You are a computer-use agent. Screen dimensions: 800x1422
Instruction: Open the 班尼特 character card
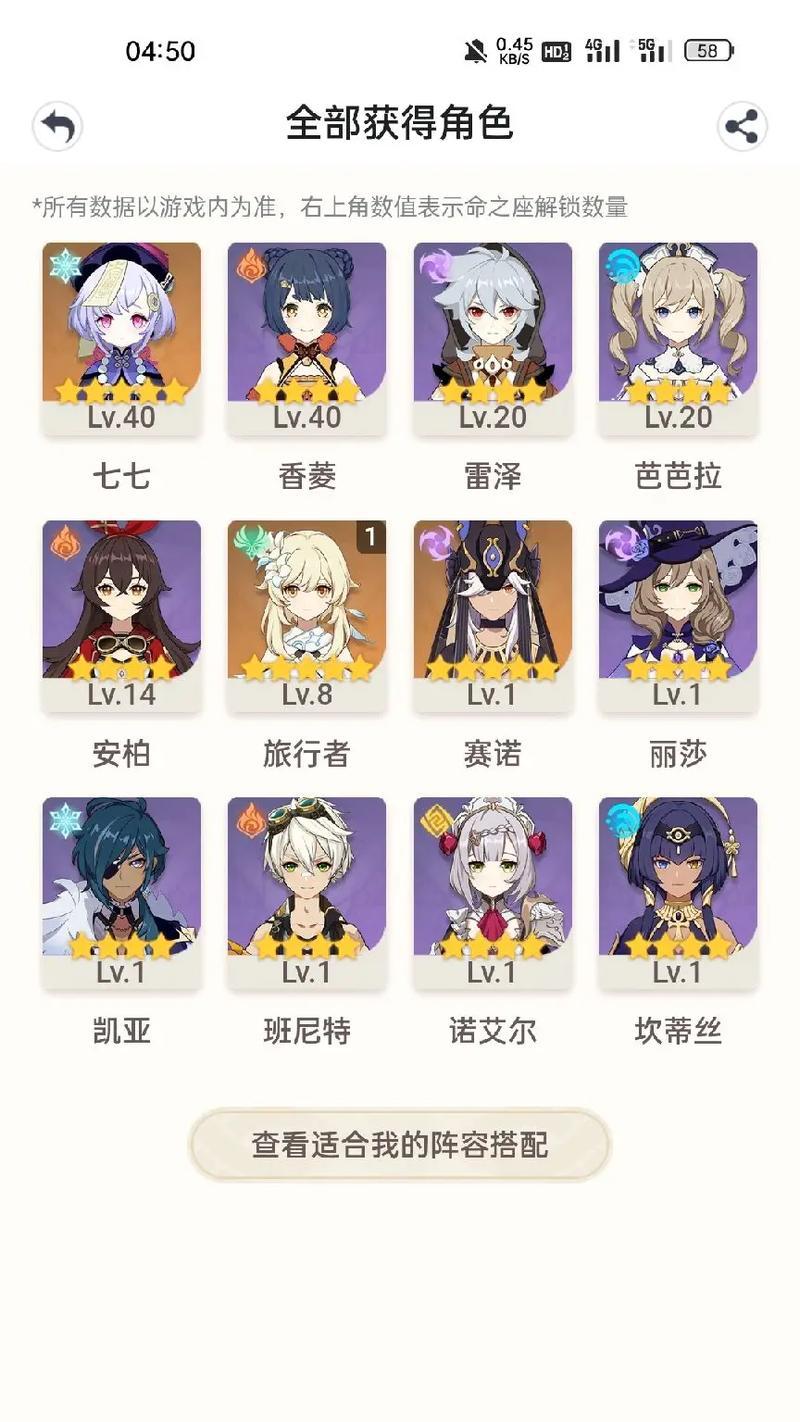[x=307, y=892]
